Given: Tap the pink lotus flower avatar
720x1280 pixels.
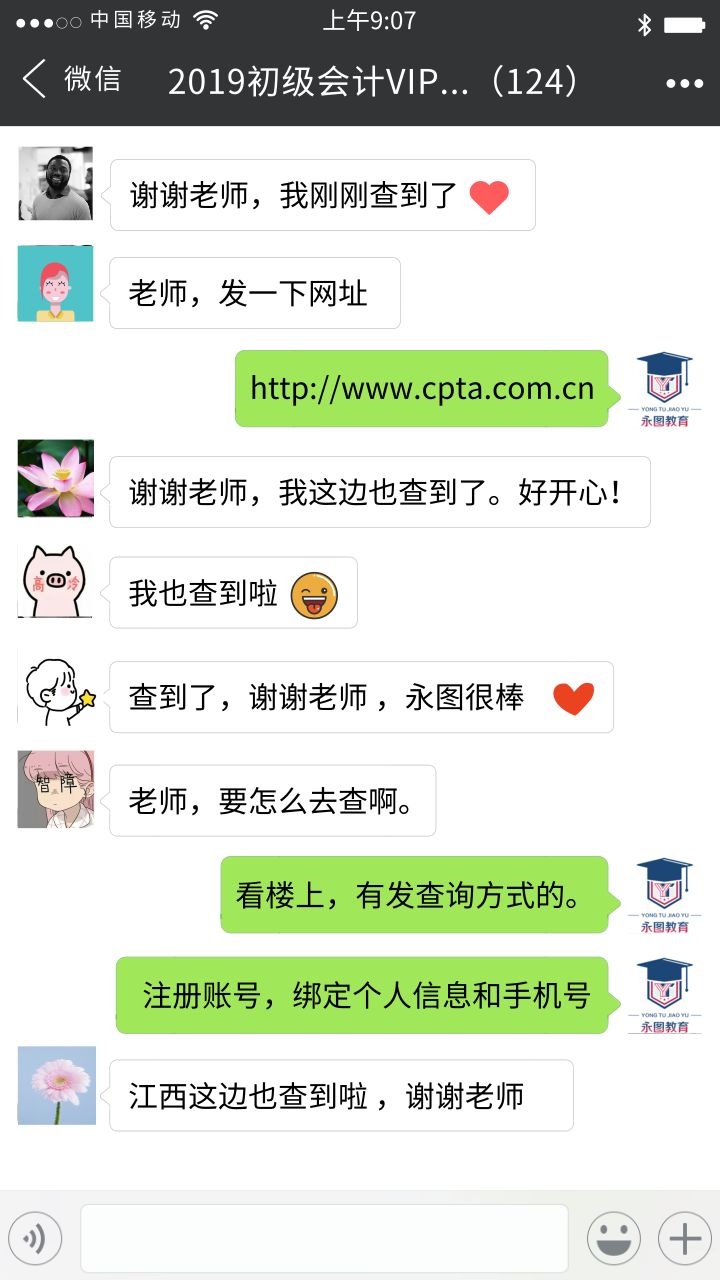Looking at the screenshot, I should click(x=55, y=477).
